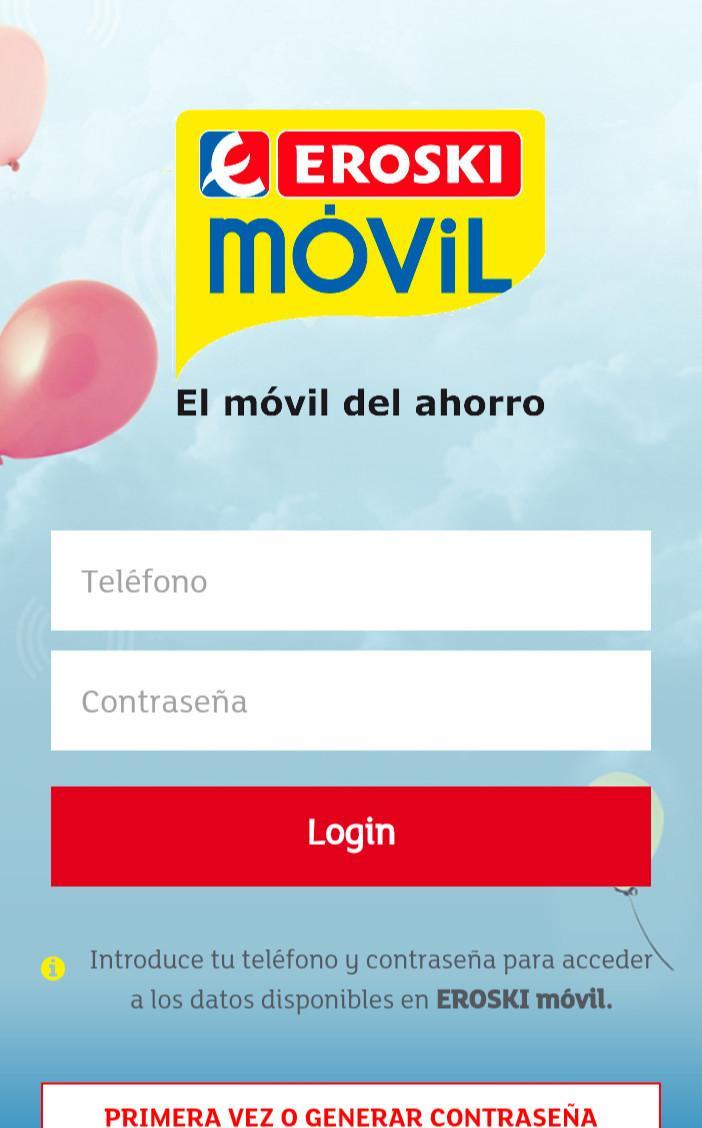
Task: Tap the Teléfono input field
Action: [350, 581]
